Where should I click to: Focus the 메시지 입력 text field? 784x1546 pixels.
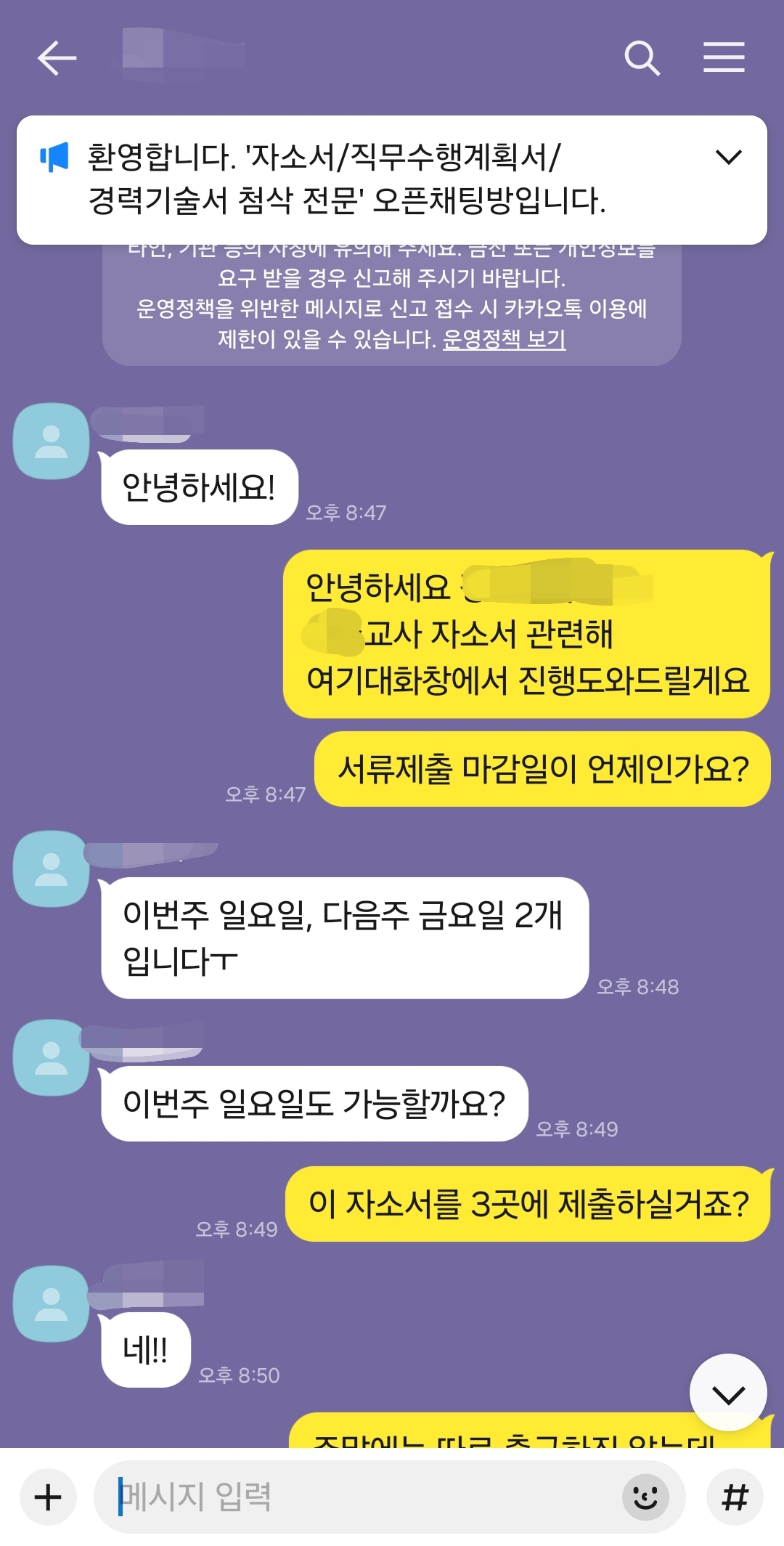[x=363, y=1497]
